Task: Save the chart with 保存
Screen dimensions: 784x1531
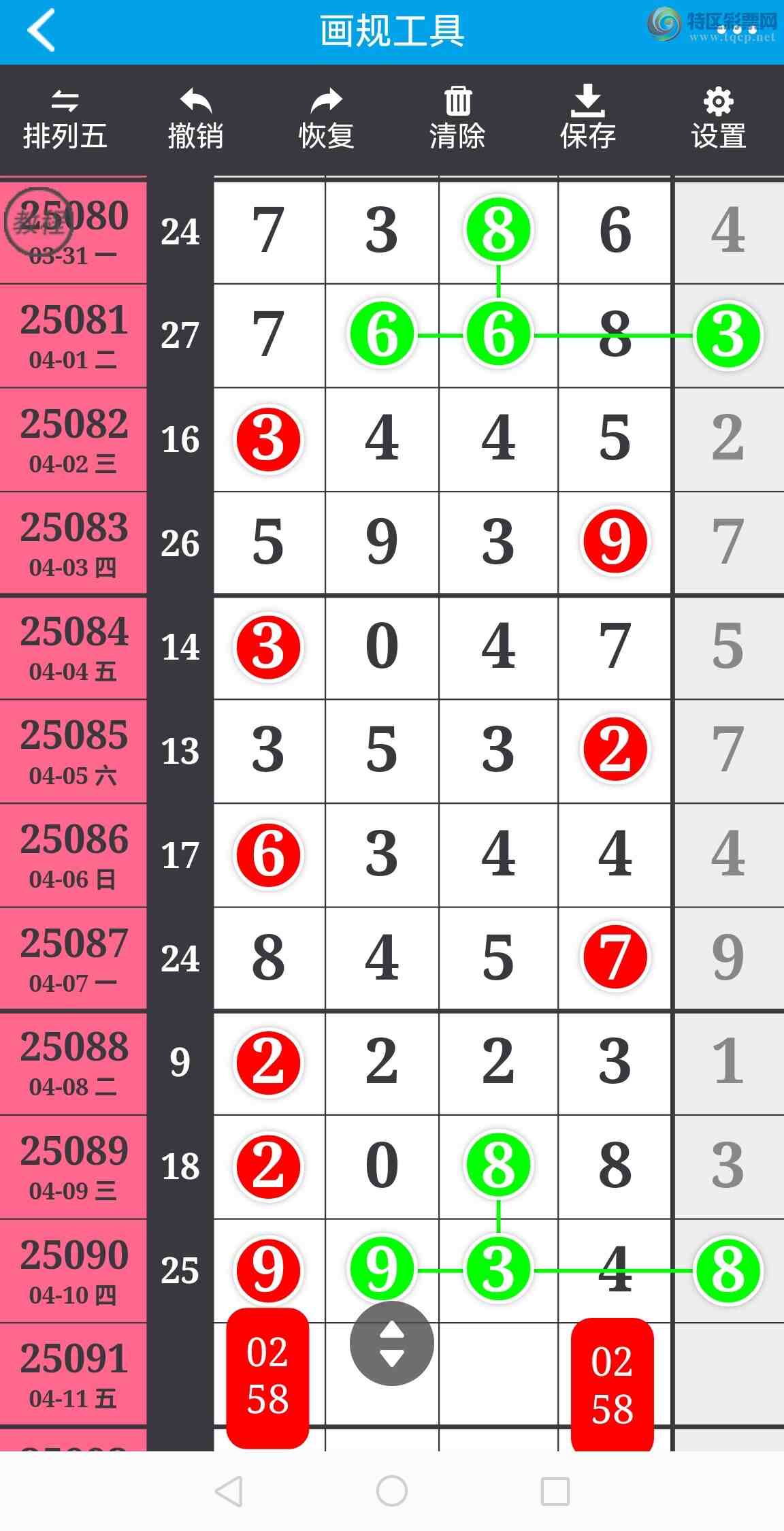Action: tap(588, 120)
